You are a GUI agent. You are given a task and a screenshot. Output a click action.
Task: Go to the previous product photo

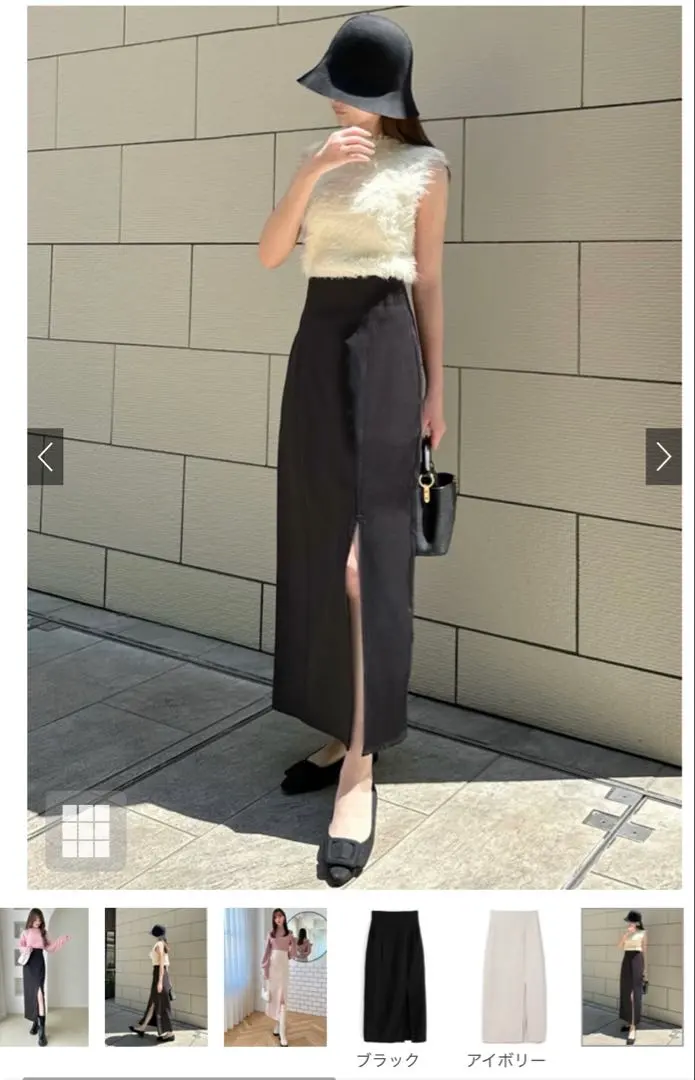pyautogui.click(x=45, y=457)
